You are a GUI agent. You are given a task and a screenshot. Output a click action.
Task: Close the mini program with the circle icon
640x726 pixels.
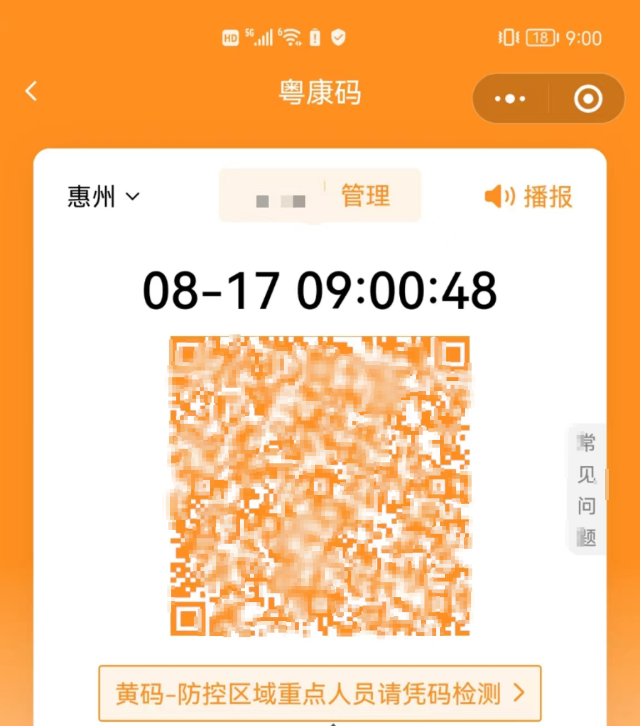point(587,98)
